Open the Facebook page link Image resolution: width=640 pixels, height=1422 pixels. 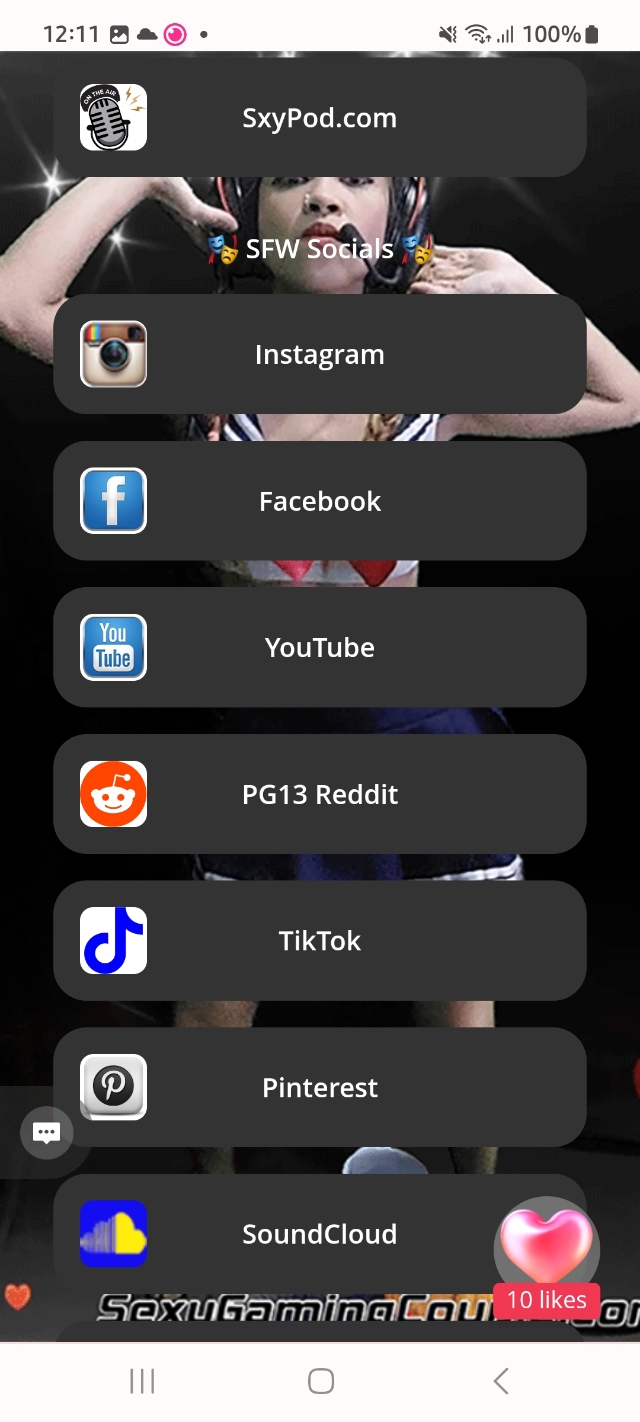[319, 501]
